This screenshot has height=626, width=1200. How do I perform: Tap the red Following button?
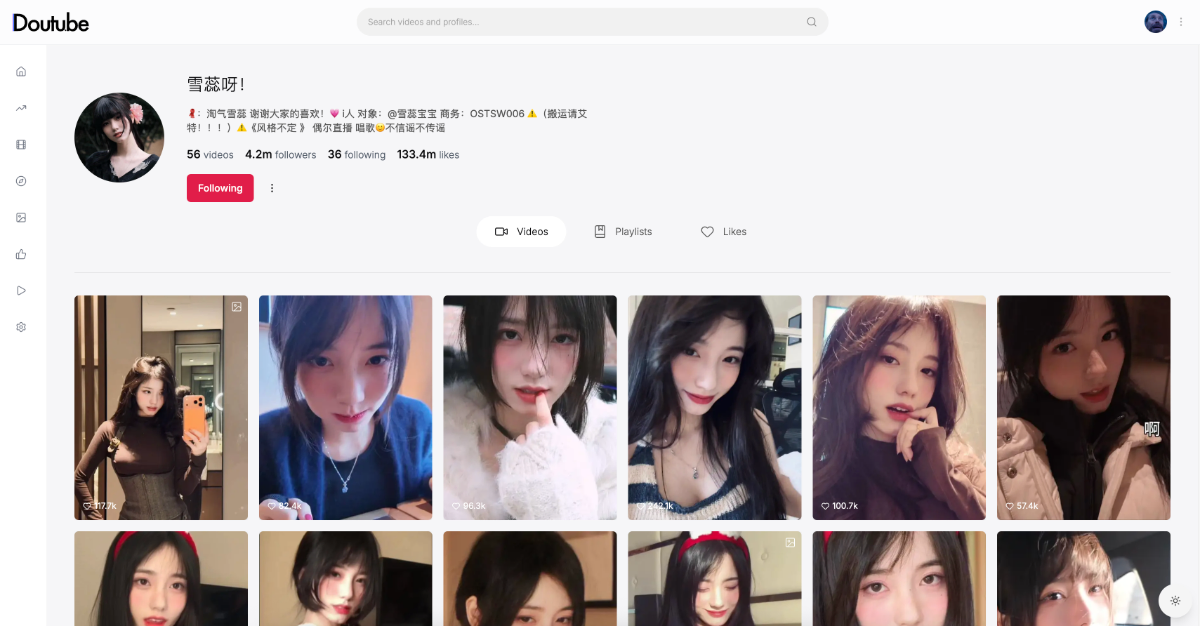click(x=220, y=188)
